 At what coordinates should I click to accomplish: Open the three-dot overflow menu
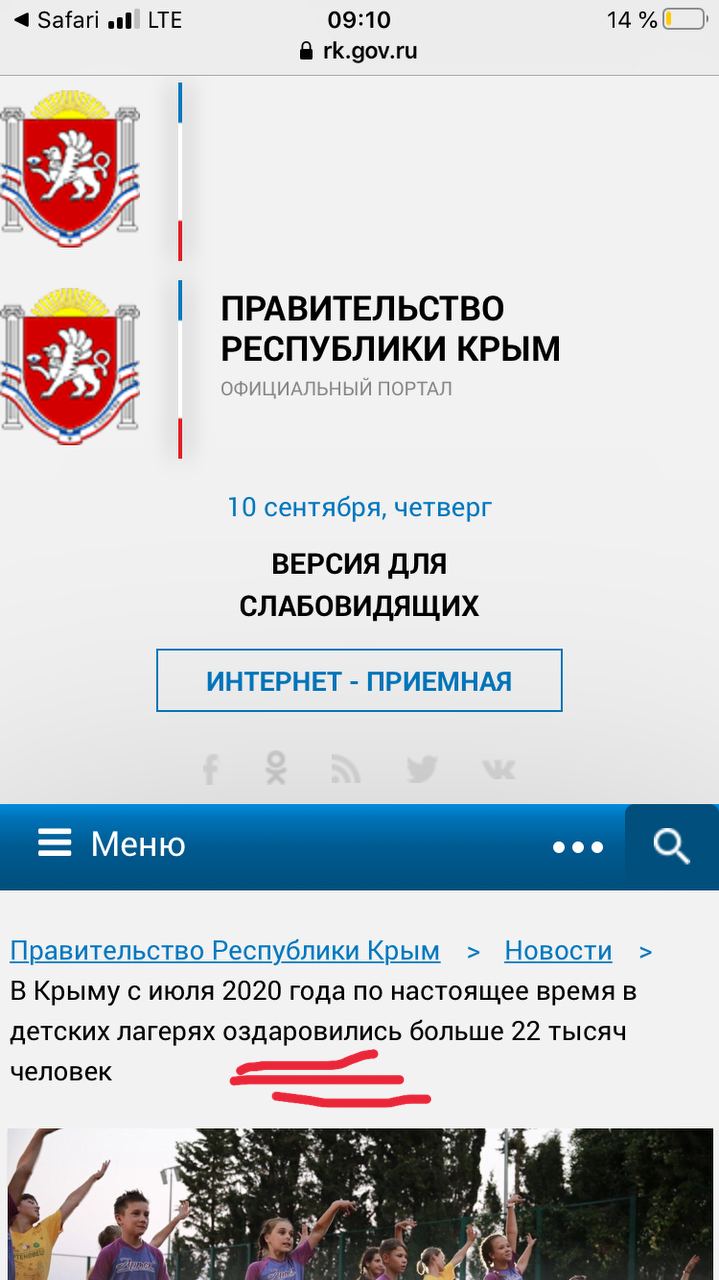click(x=578, y=847)
